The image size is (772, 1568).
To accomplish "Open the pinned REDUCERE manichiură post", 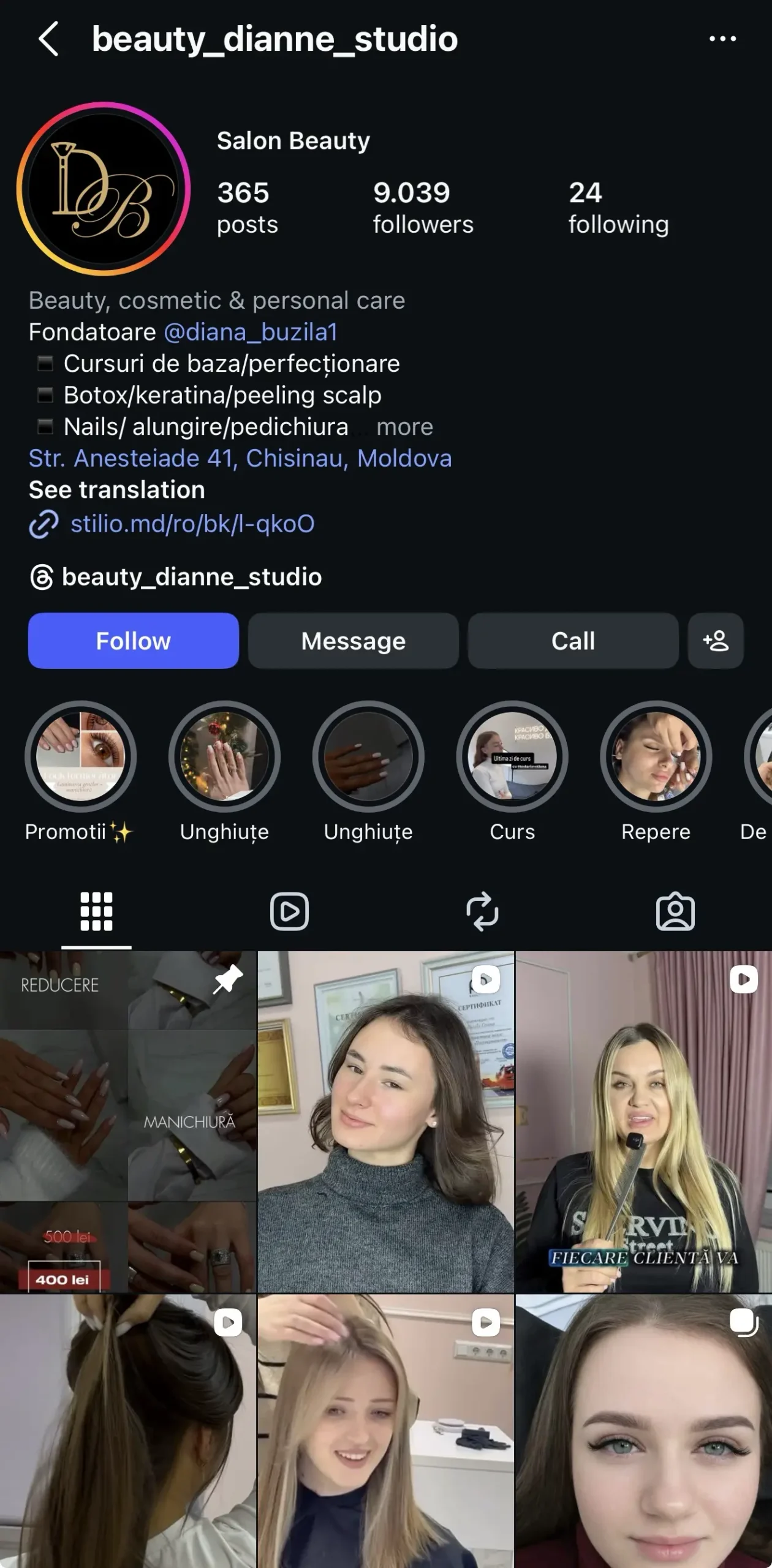I will coord(127,1121).
